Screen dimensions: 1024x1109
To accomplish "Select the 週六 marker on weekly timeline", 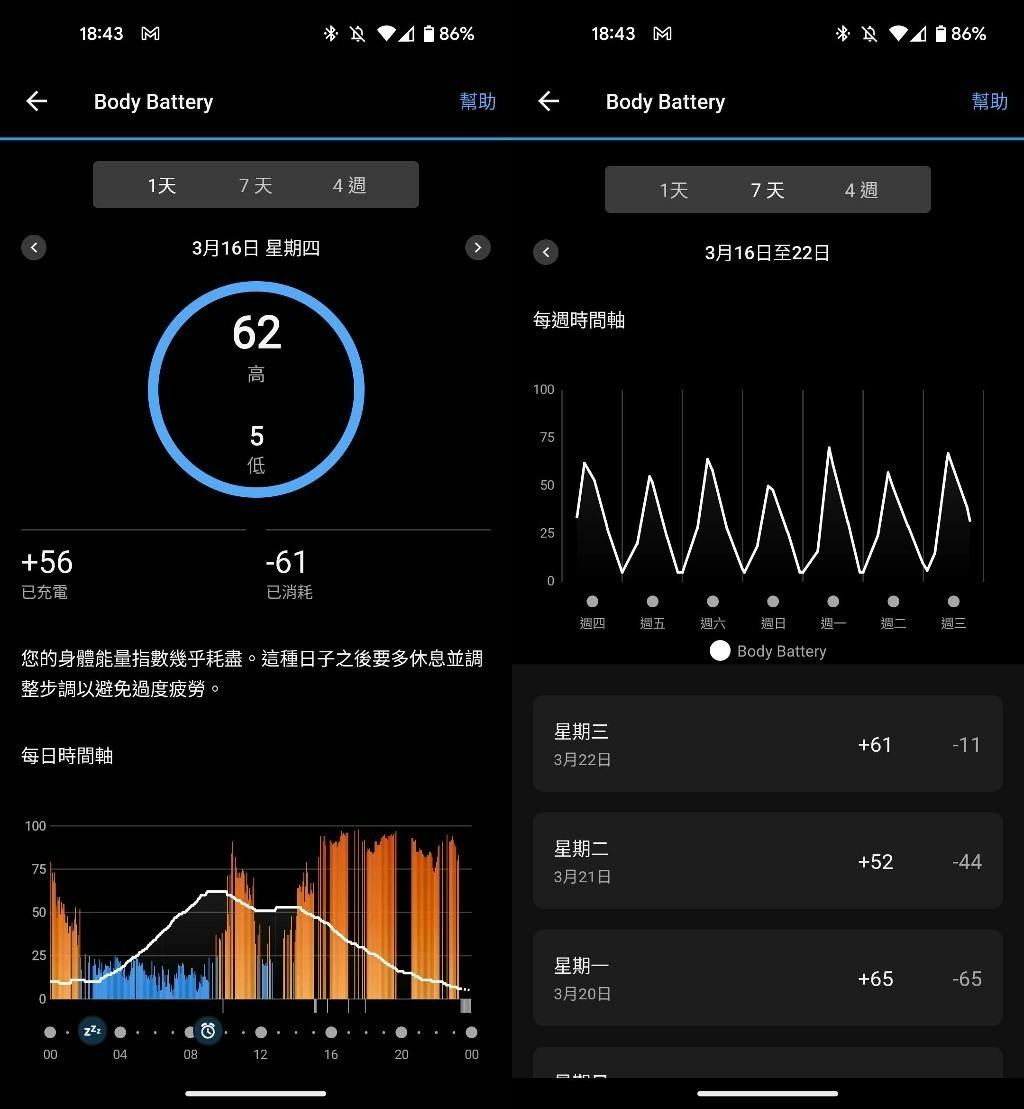I will (712, 602).
